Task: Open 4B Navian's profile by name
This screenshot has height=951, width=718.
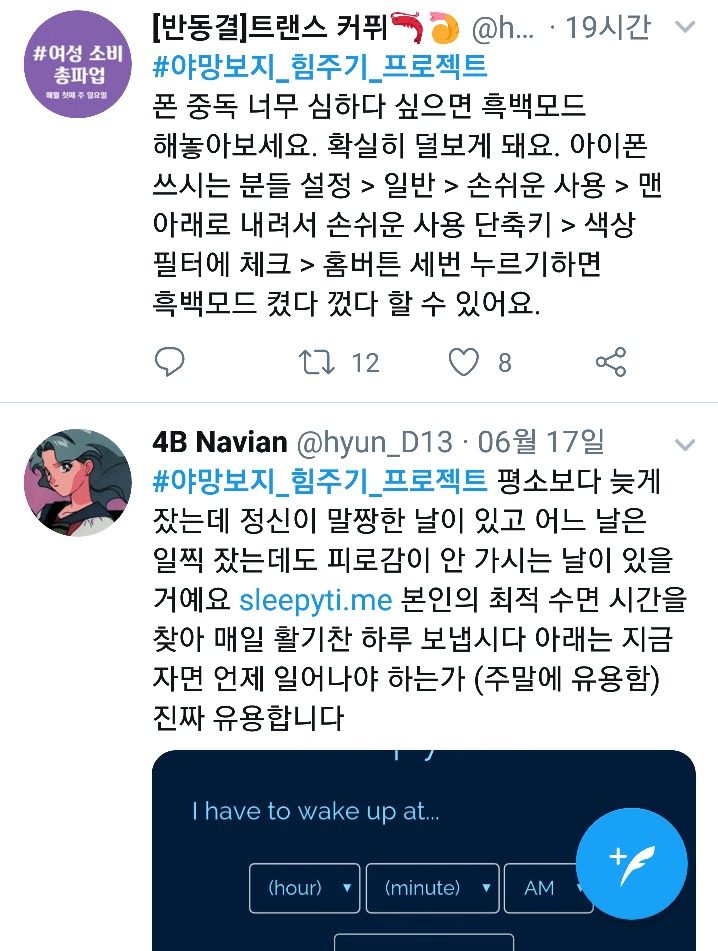Action: pyautogui.click(x=220, y=442)
